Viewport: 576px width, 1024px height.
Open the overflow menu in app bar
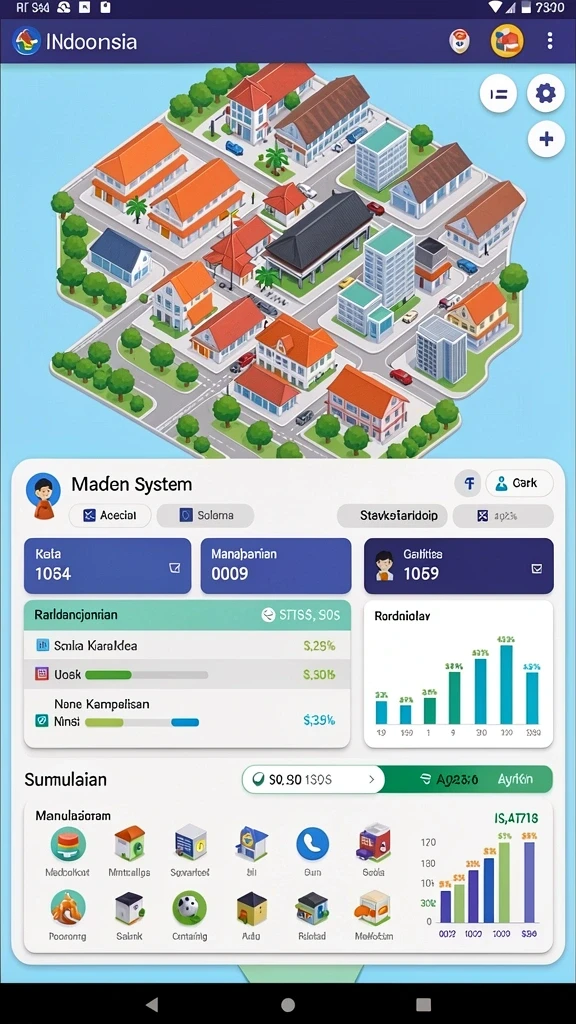coord(550,41)
